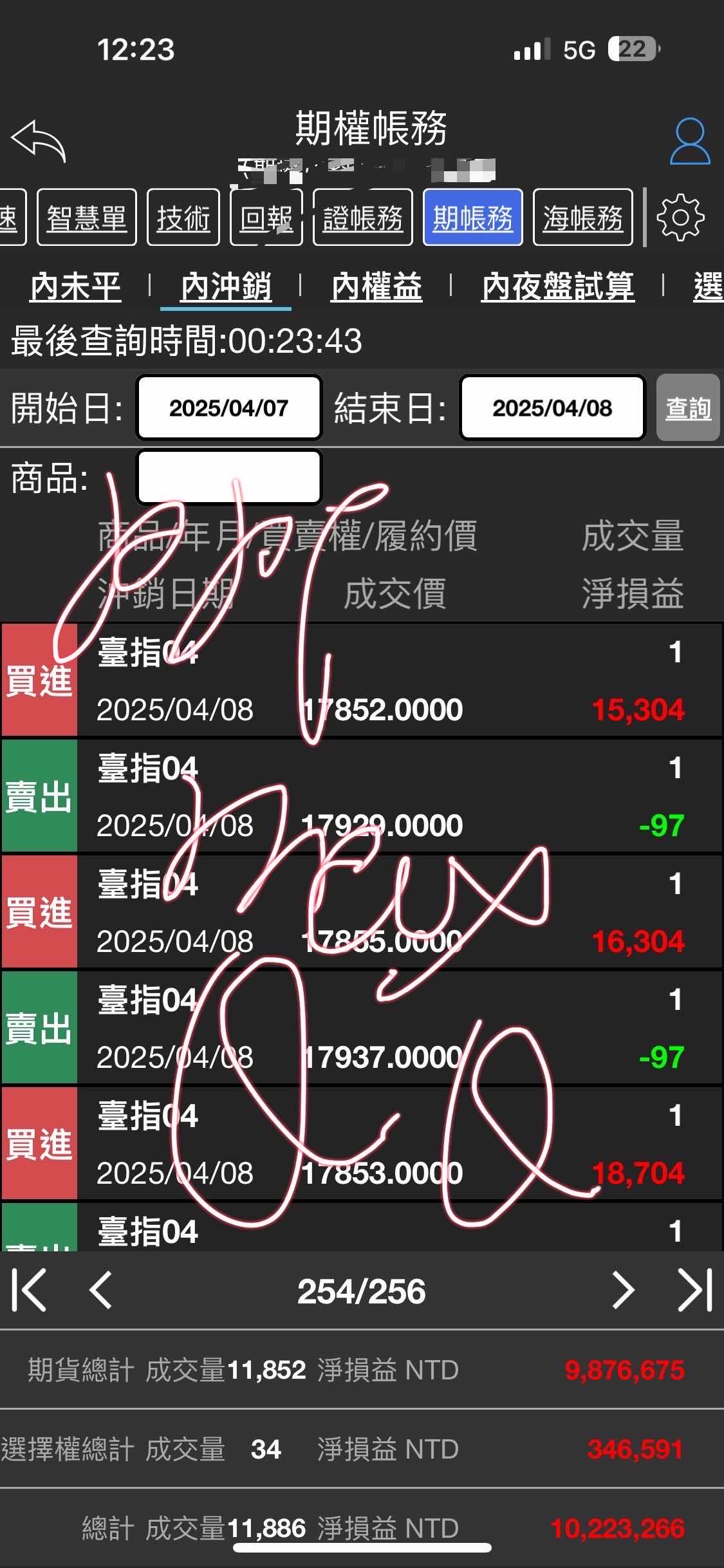Open the 回報 section

pos(266,218)
